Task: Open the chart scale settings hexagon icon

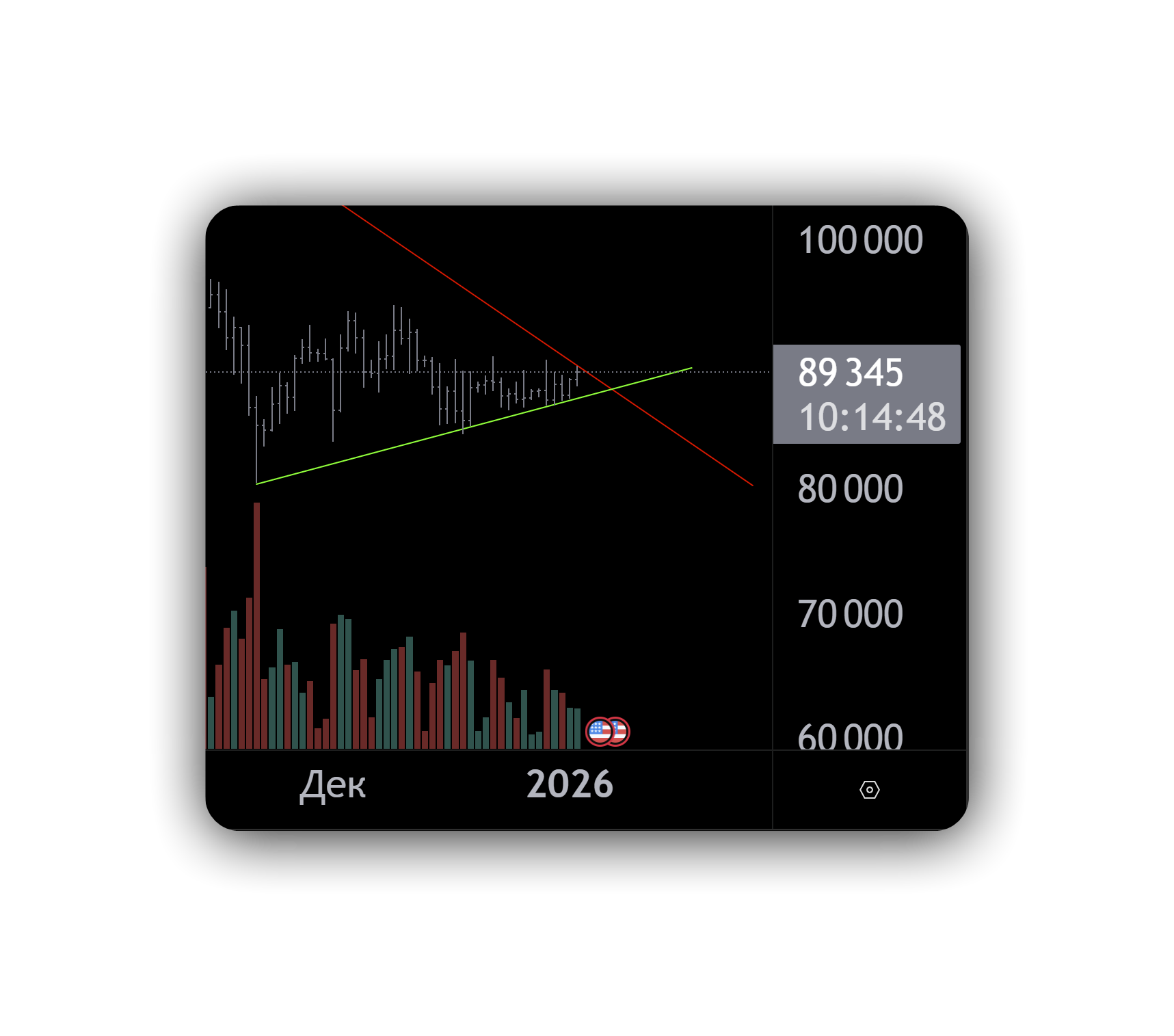Action: click(869, 790)
